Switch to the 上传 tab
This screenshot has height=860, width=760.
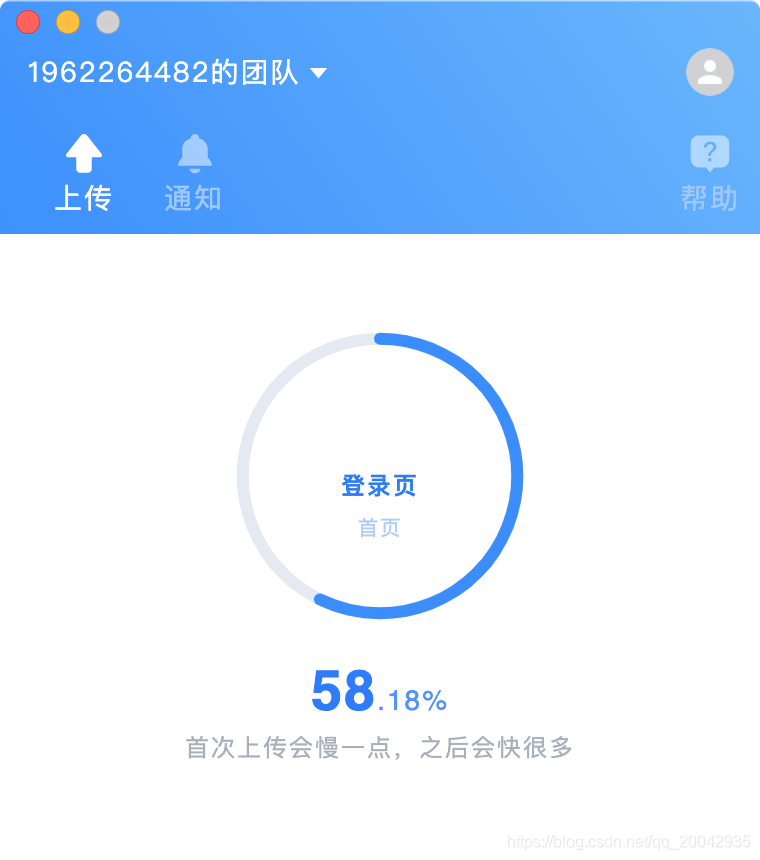pyautogui.click(x=83, y=174)
